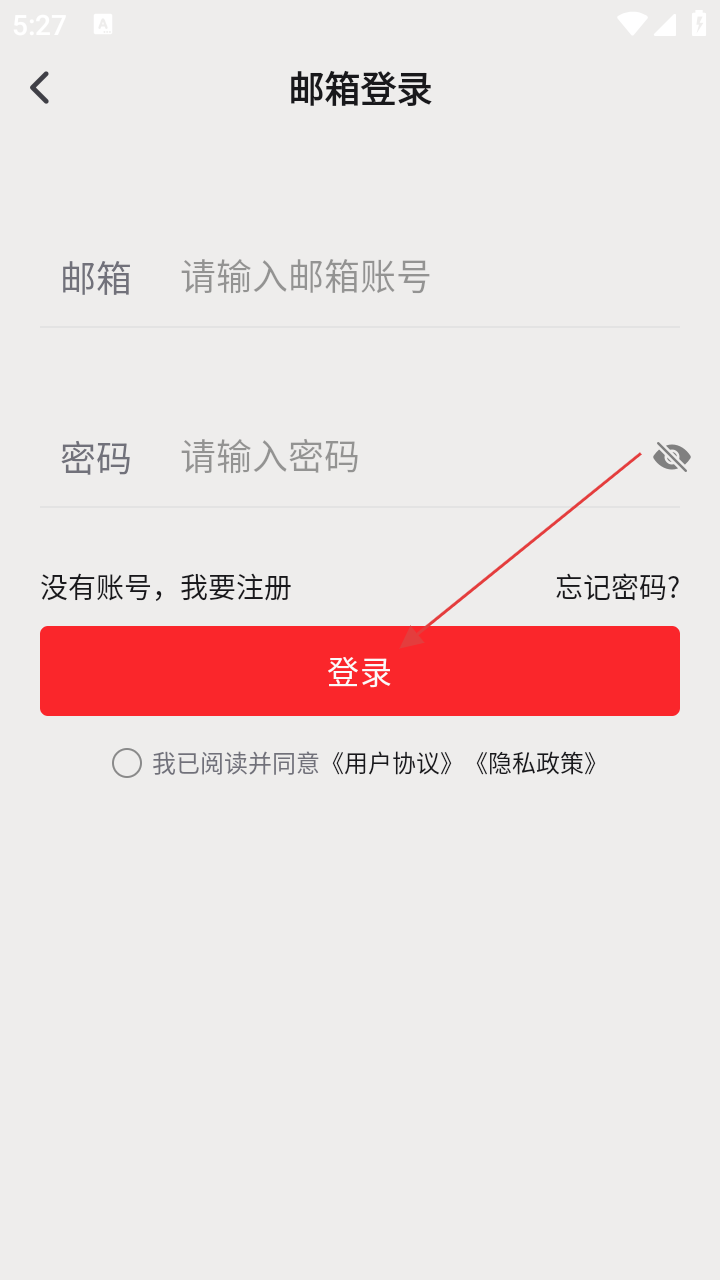Image resolution: width=720 pixels, height=1280 pixels.
Task: Go back from the 邮箱登录 page
Action: point(40,88)
